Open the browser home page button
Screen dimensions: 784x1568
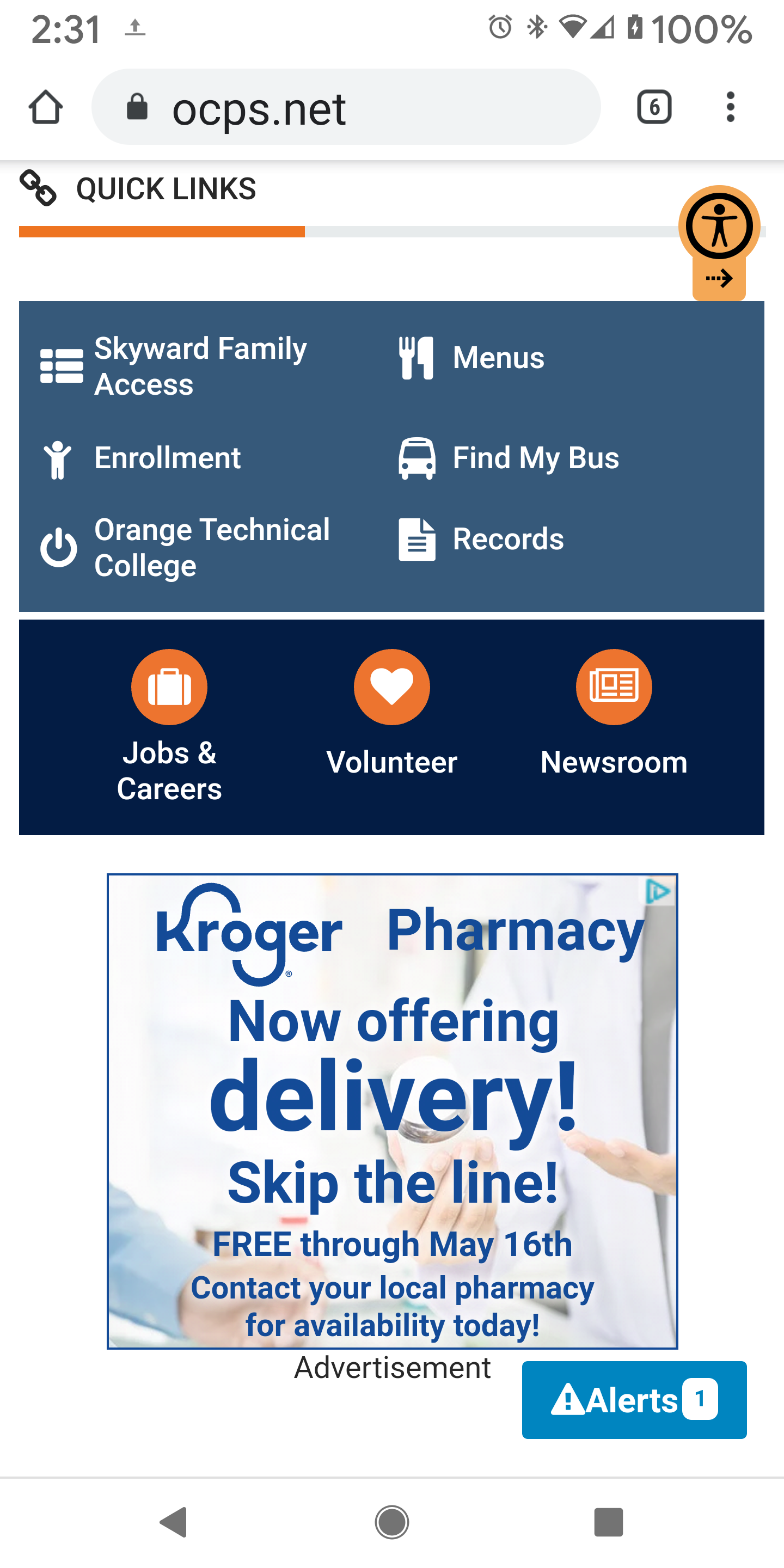[x=46, y=107]
